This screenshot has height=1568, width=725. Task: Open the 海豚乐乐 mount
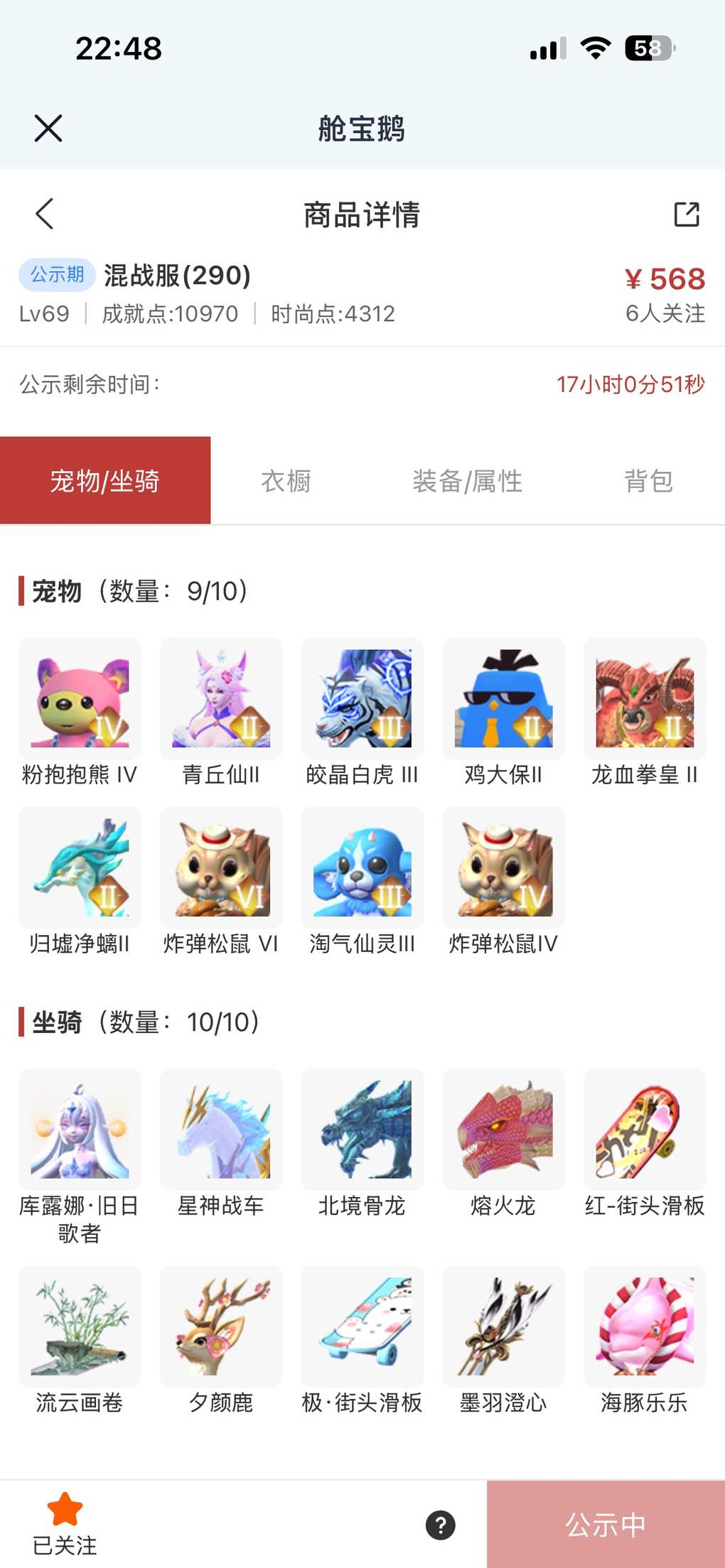click(645, 1326)
